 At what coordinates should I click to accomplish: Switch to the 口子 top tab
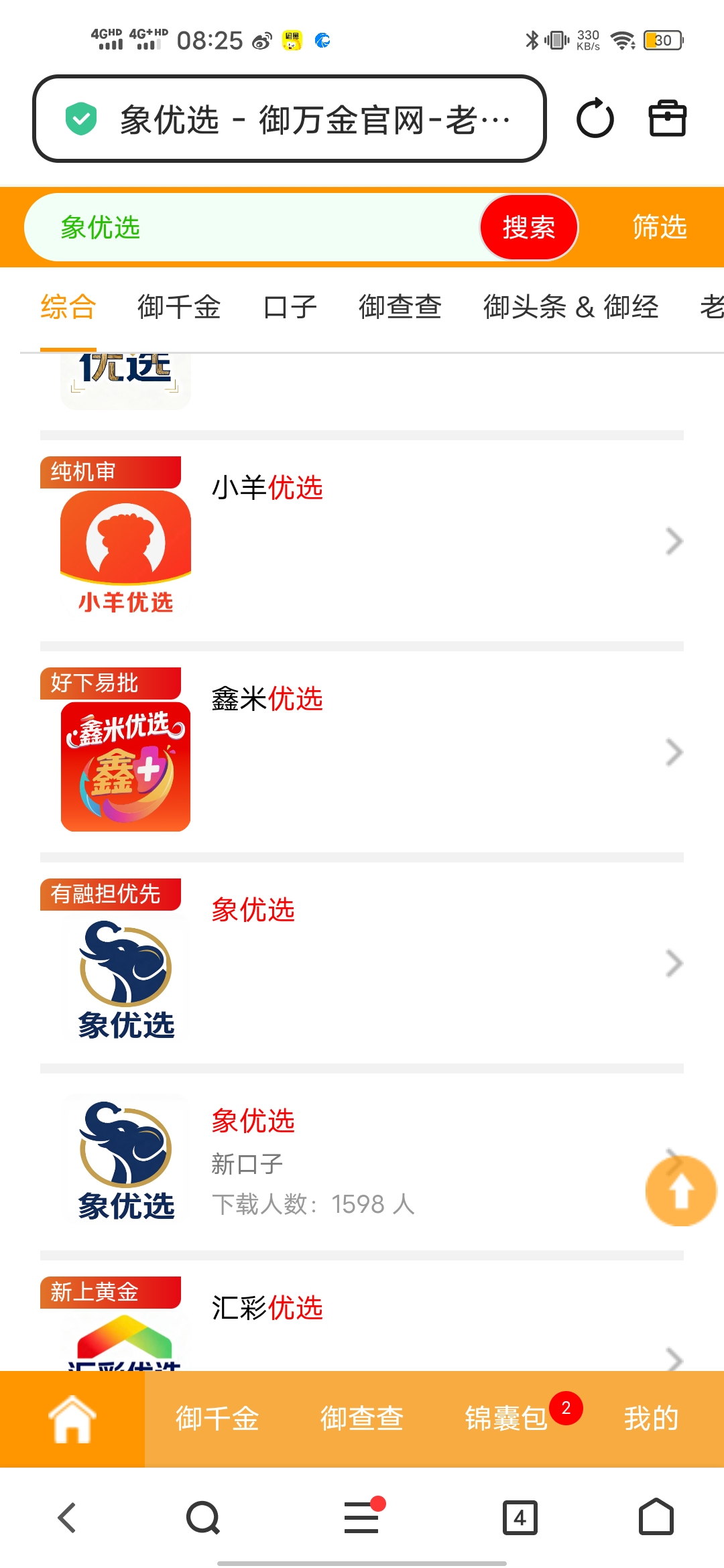click(290, 307)
